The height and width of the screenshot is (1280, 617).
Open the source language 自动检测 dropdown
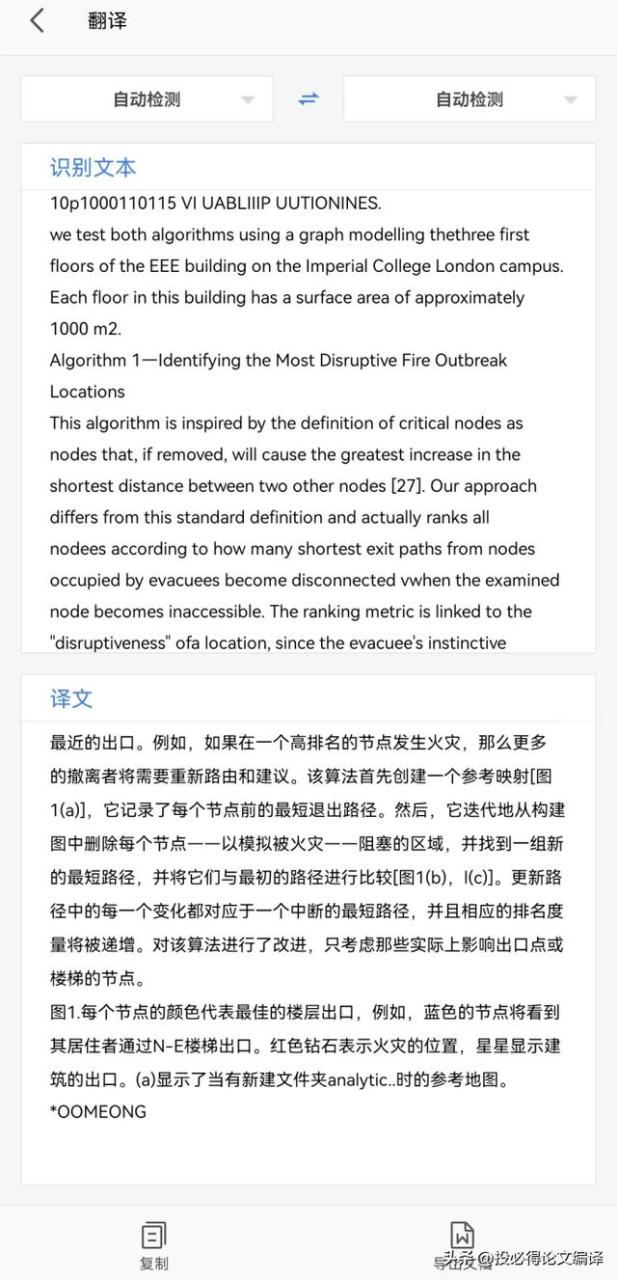click(x=147, y=99)
